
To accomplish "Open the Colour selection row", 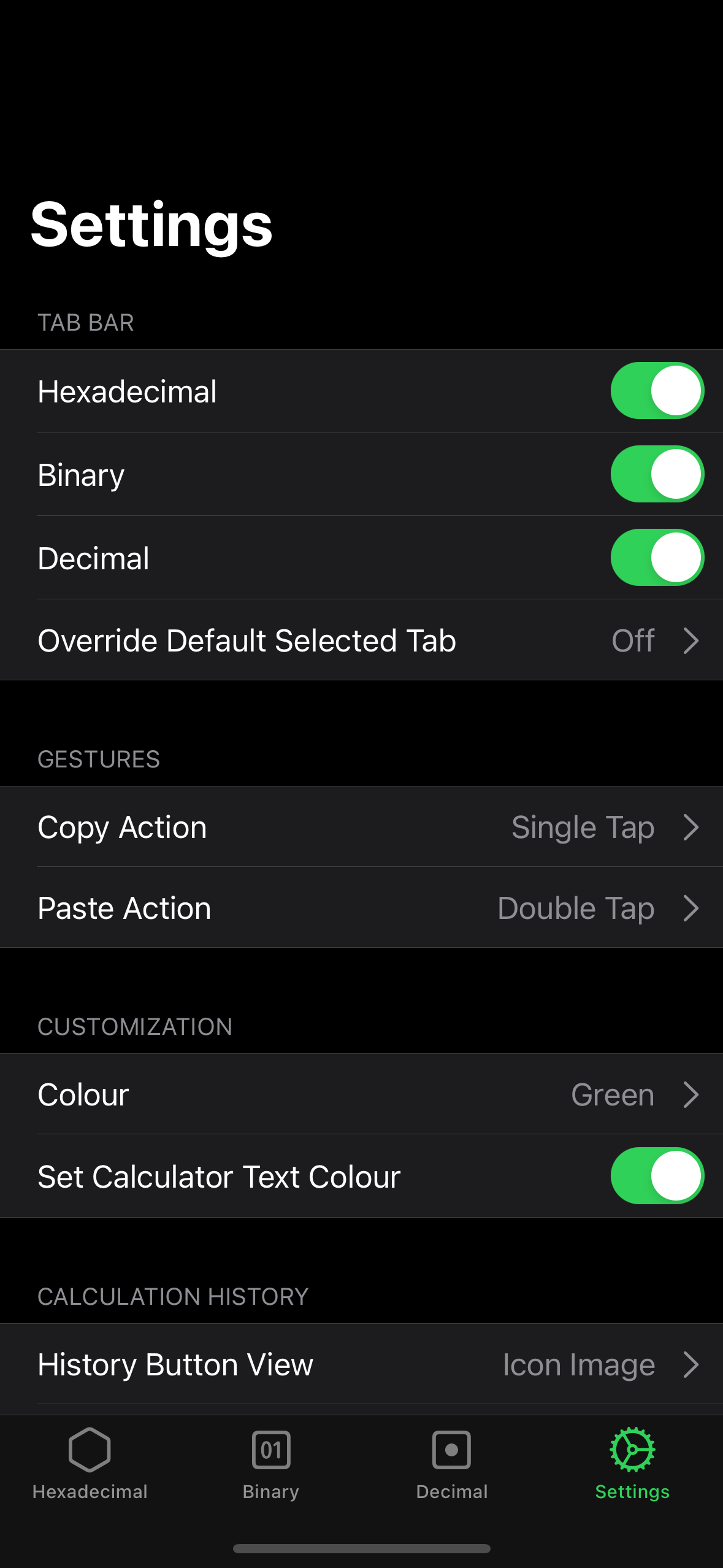I will point(362,1094).
